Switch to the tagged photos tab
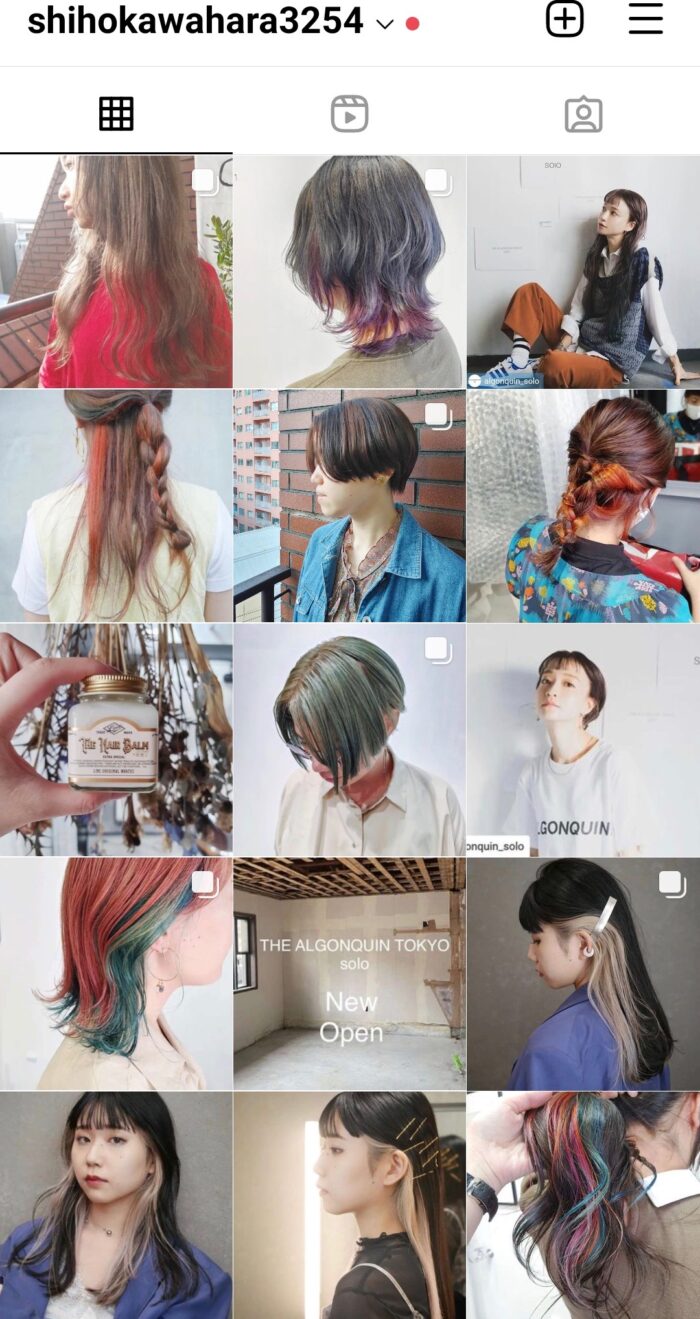This screenshot has width=700, height=1319. (583, 114)
